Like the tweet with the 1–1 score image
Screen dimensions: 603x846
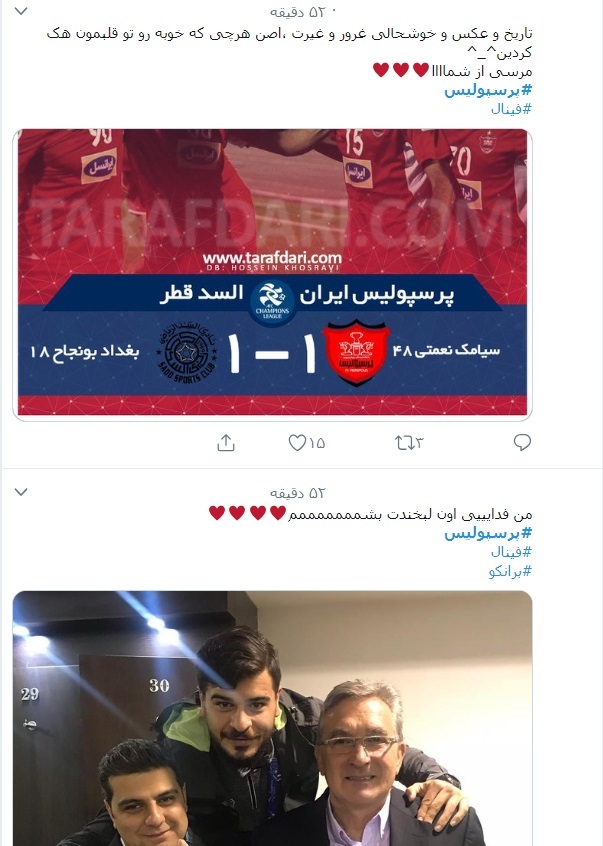coord(297,442)
